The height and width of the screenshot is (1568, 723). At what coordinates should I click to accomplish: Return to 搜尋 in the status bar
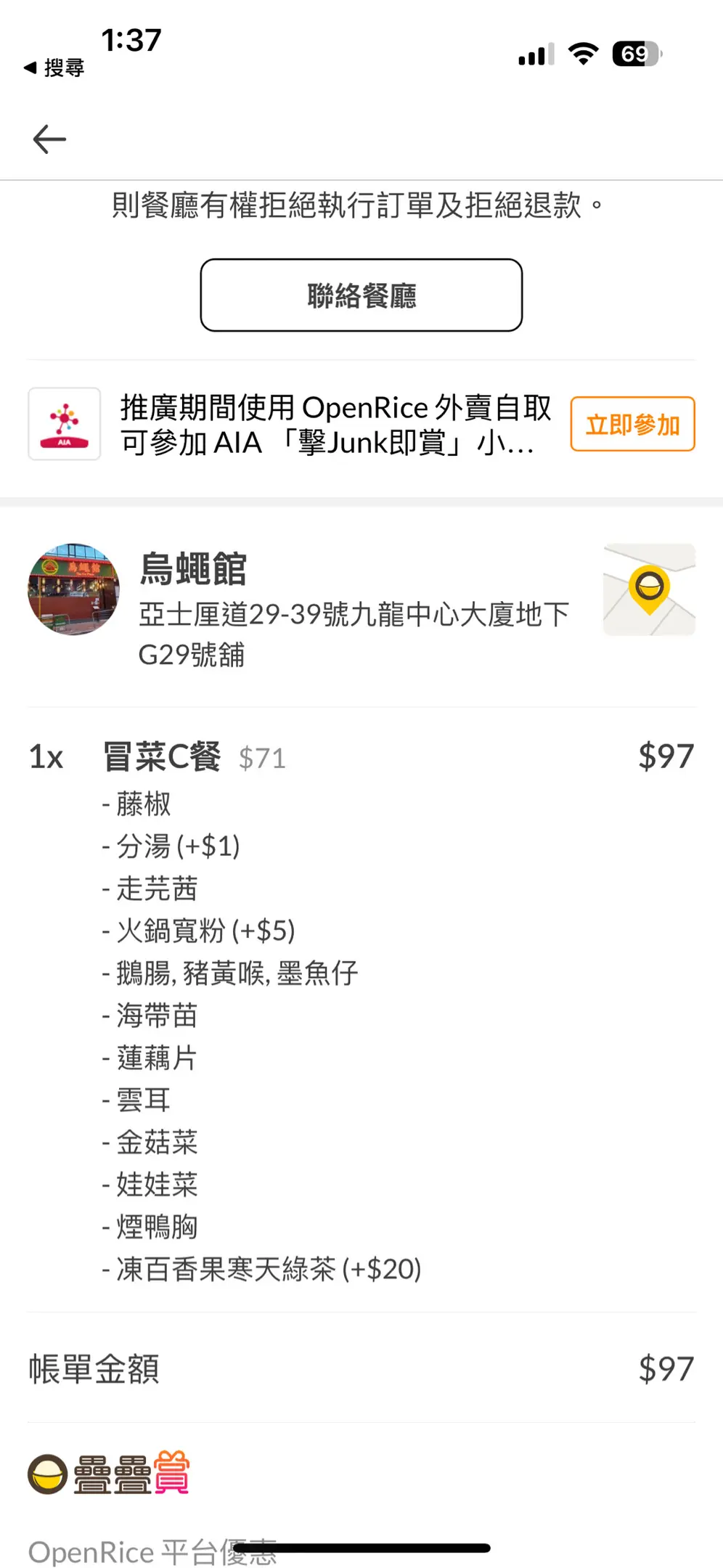(54, 68)
